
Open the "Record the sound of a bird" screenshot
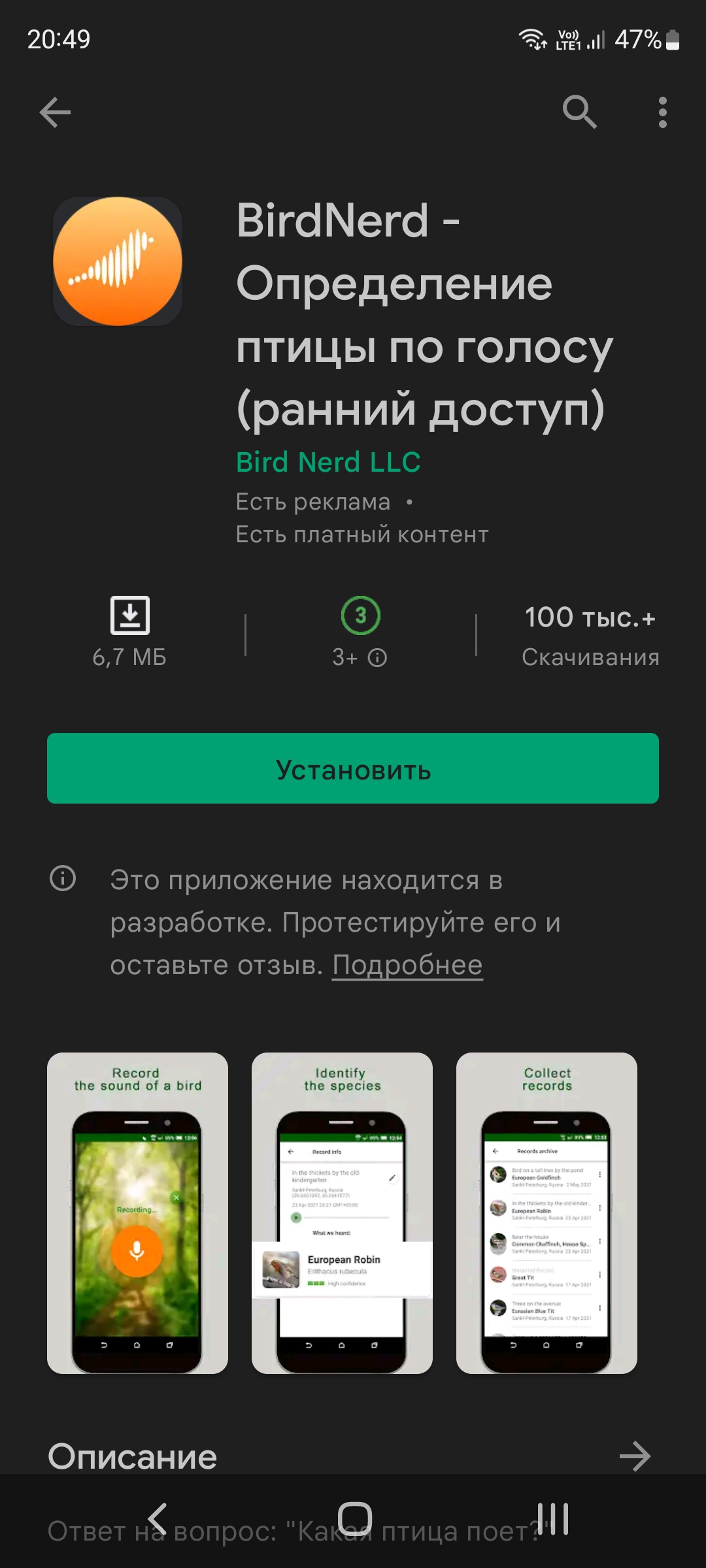(x=137, y=1213)
